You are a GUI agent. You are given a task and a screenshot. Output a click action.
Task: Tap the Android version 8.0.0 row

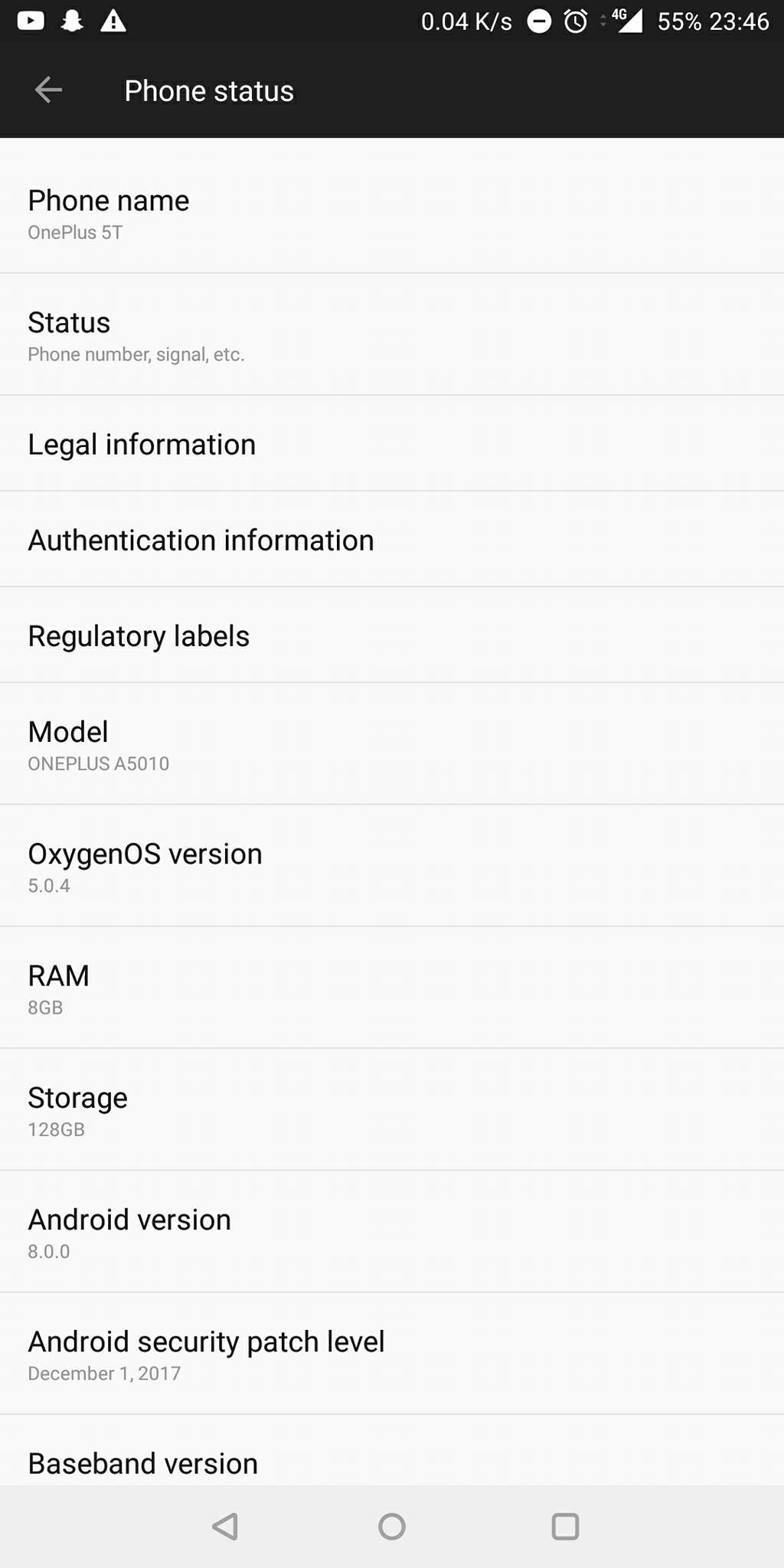tap(392, 1232)
